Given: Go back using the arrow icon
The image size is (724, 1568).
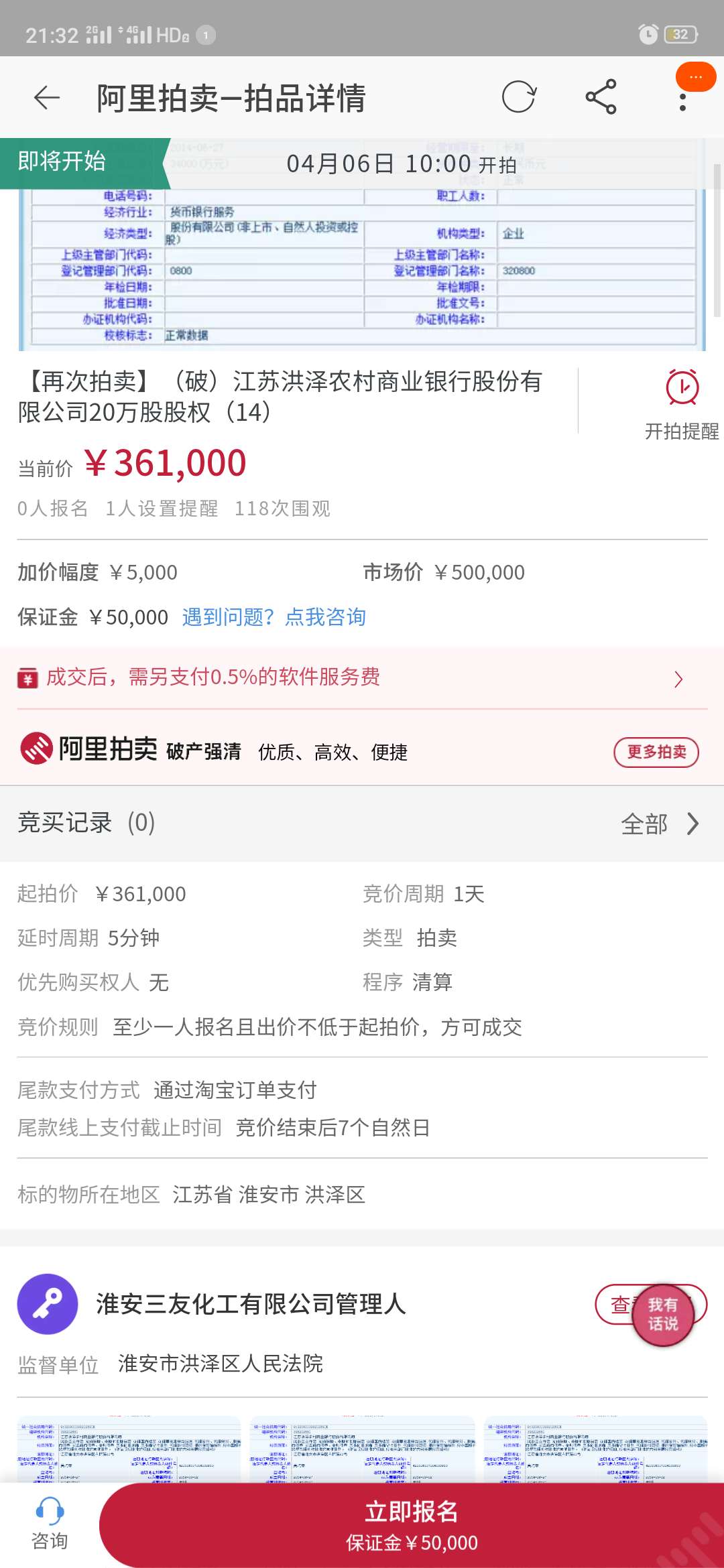Looking at the screenshot, I should click(47, 98).
